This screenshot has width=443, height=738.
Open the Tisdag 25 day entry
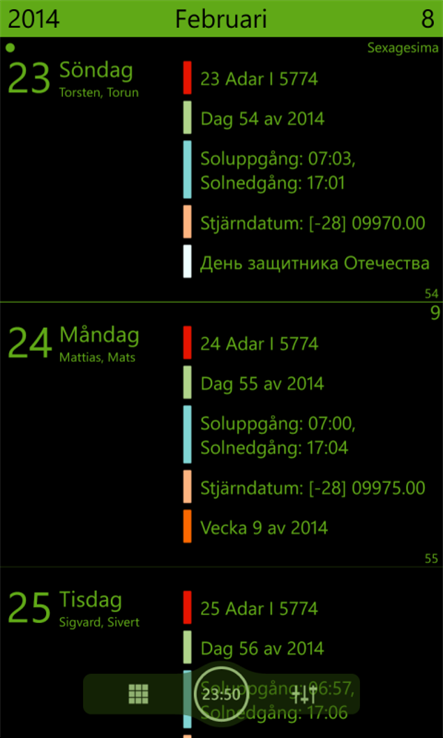pos(221,653)
